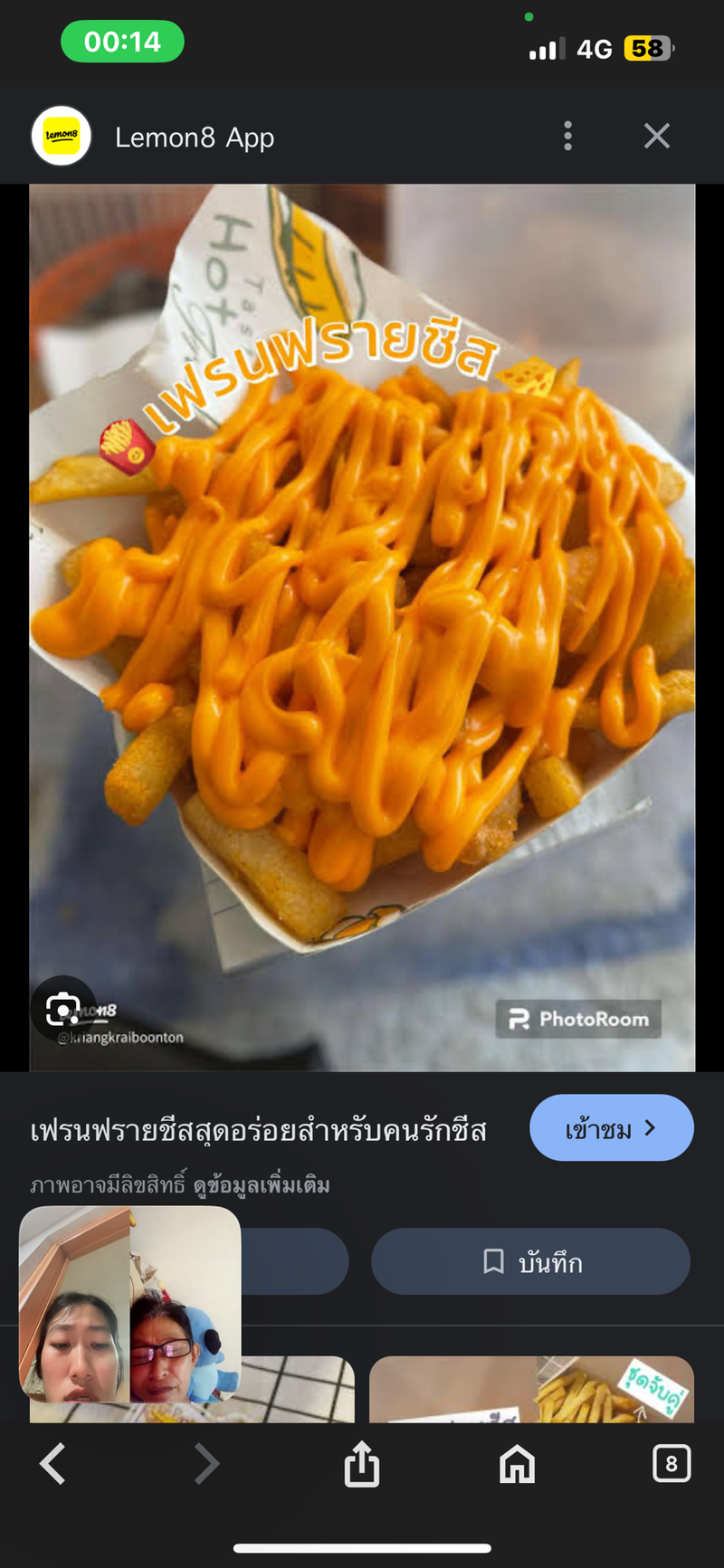Tap the เข้าชม button to visit the page
This screenshot has width=724, height=1568.
(611, 1128)
